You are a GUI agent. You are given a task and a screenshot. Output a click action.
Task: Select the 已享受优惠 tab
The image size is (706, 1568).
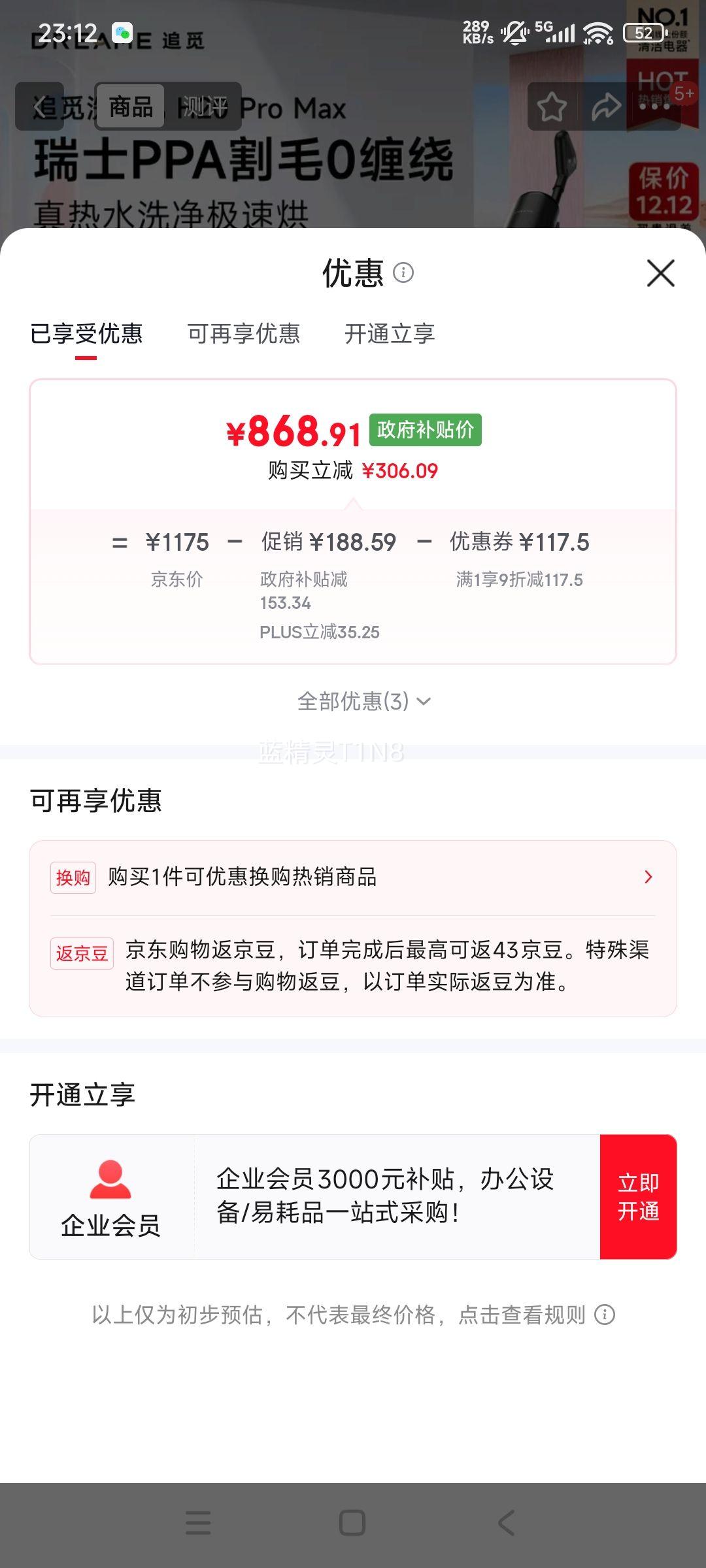[87, 334]
